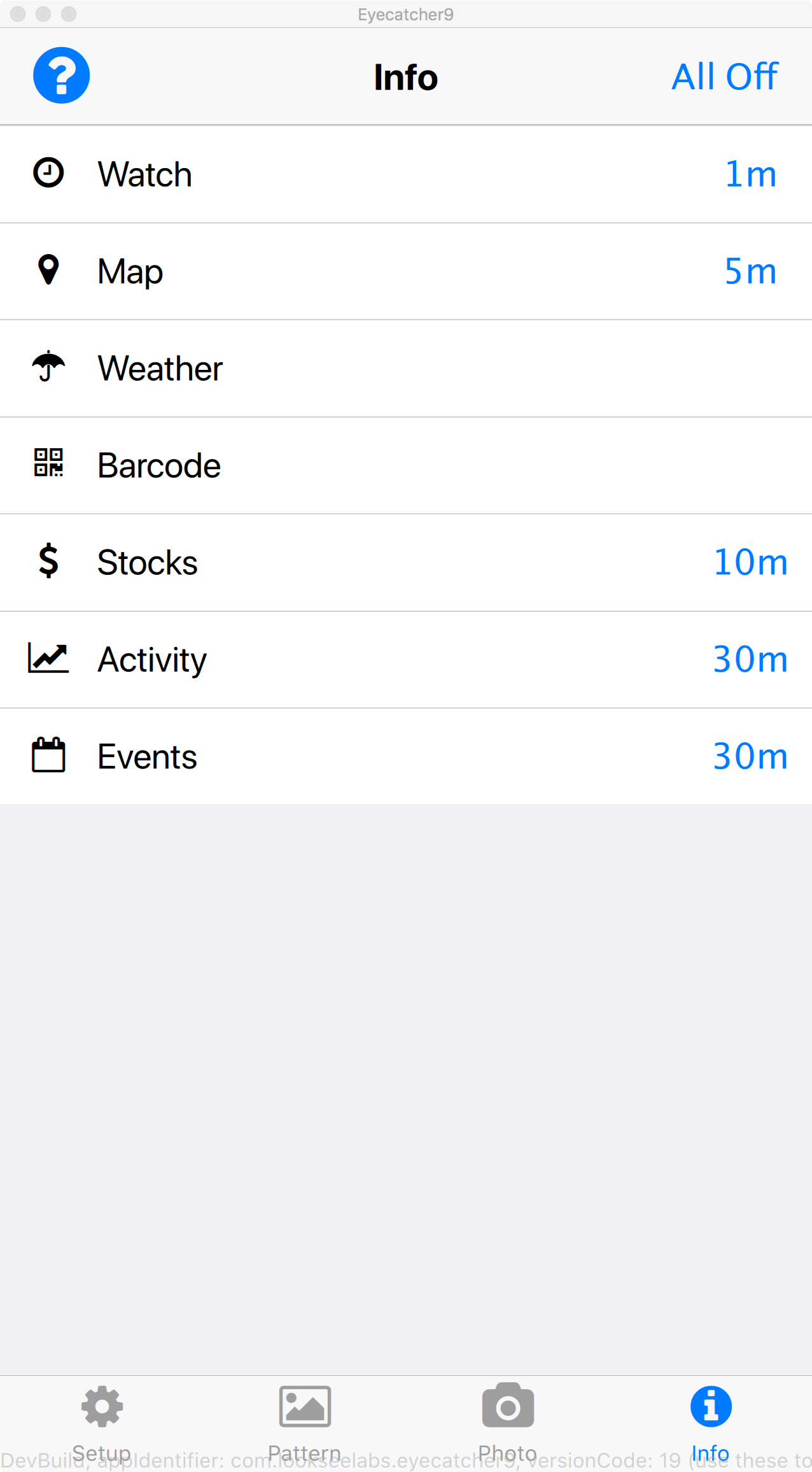This screenshot has height=1472, width=812.
Task: Select the Activity row
Action: 406,660
